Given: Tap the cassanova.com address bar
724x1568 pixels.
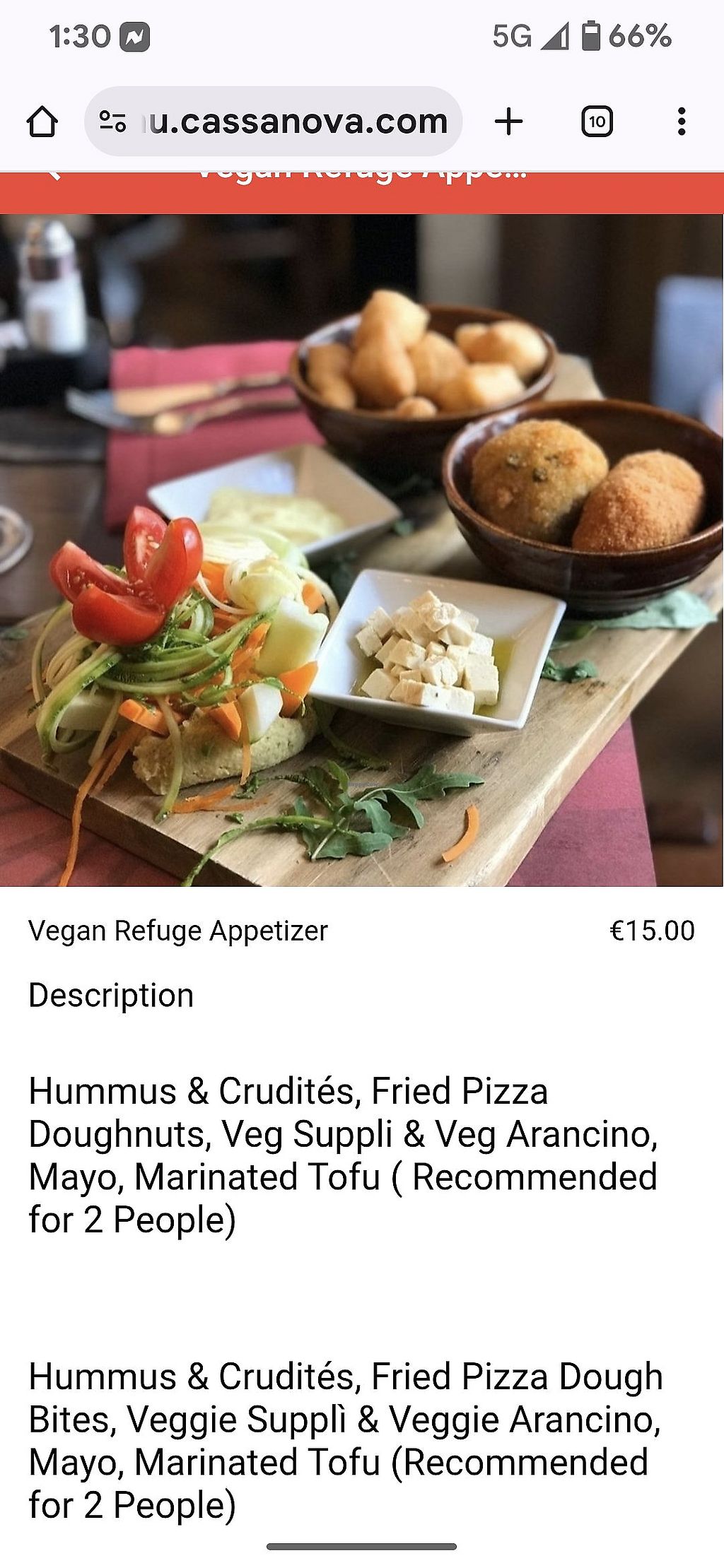Looking at the screenshot, I should pyautogui.click(x=297, y=122).
